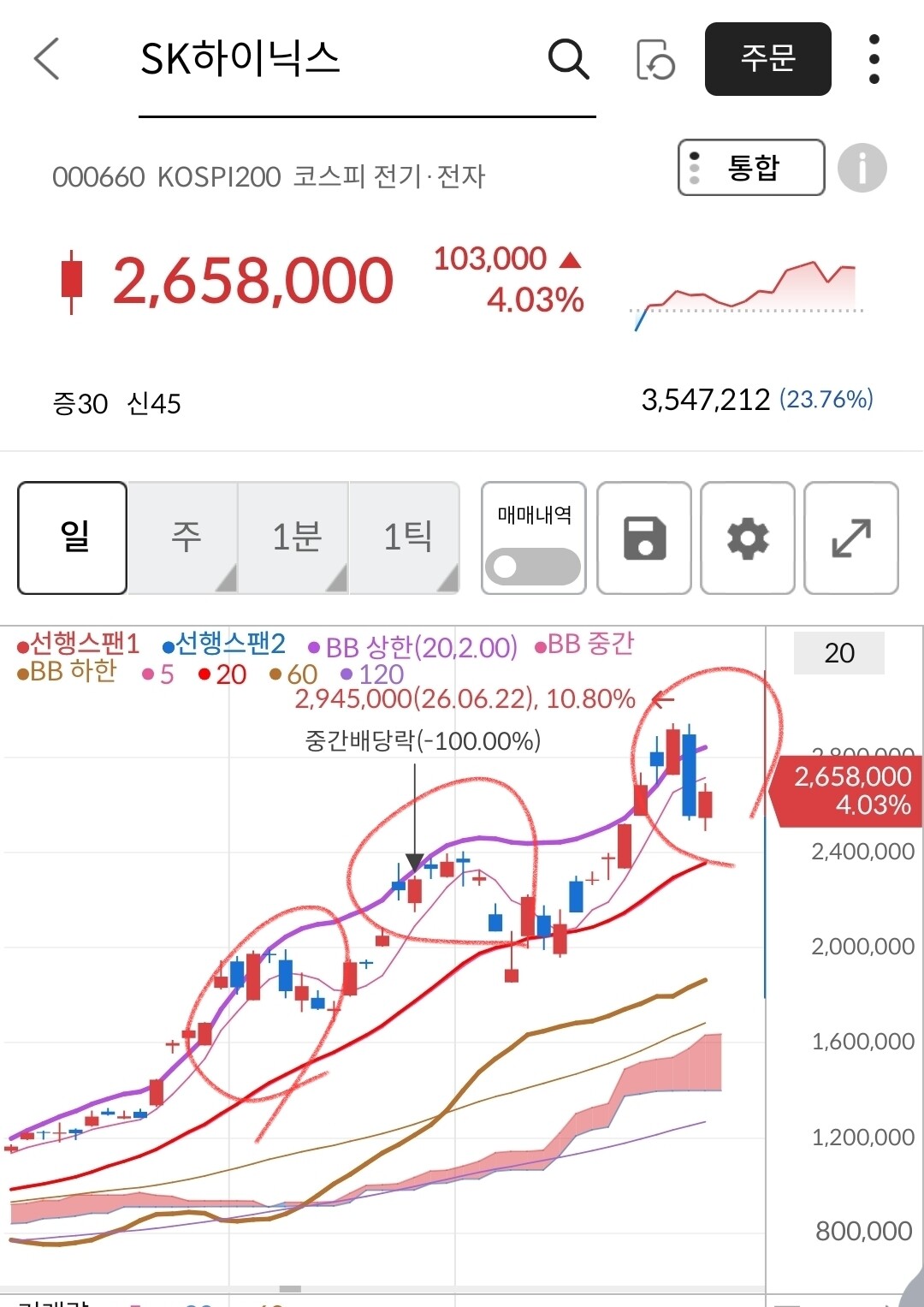The height and width of the screenshot is (1307, 924).
Task: Tap the 20 period box on chart
Action: (839, 653)
